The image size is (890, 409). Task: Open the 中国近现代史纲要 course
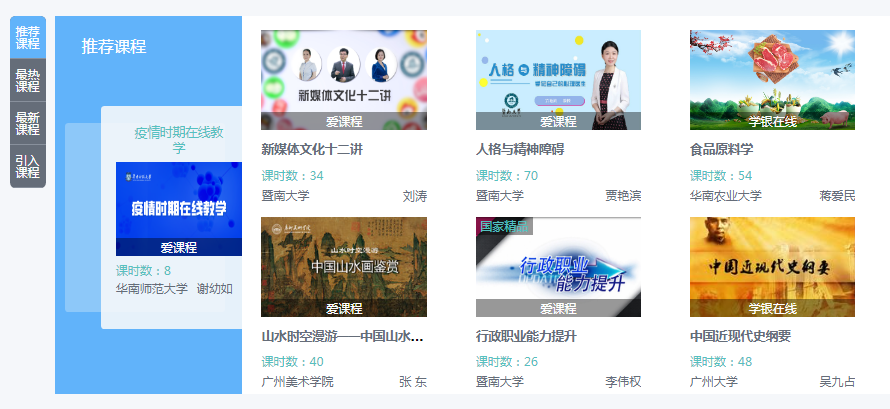772,267
